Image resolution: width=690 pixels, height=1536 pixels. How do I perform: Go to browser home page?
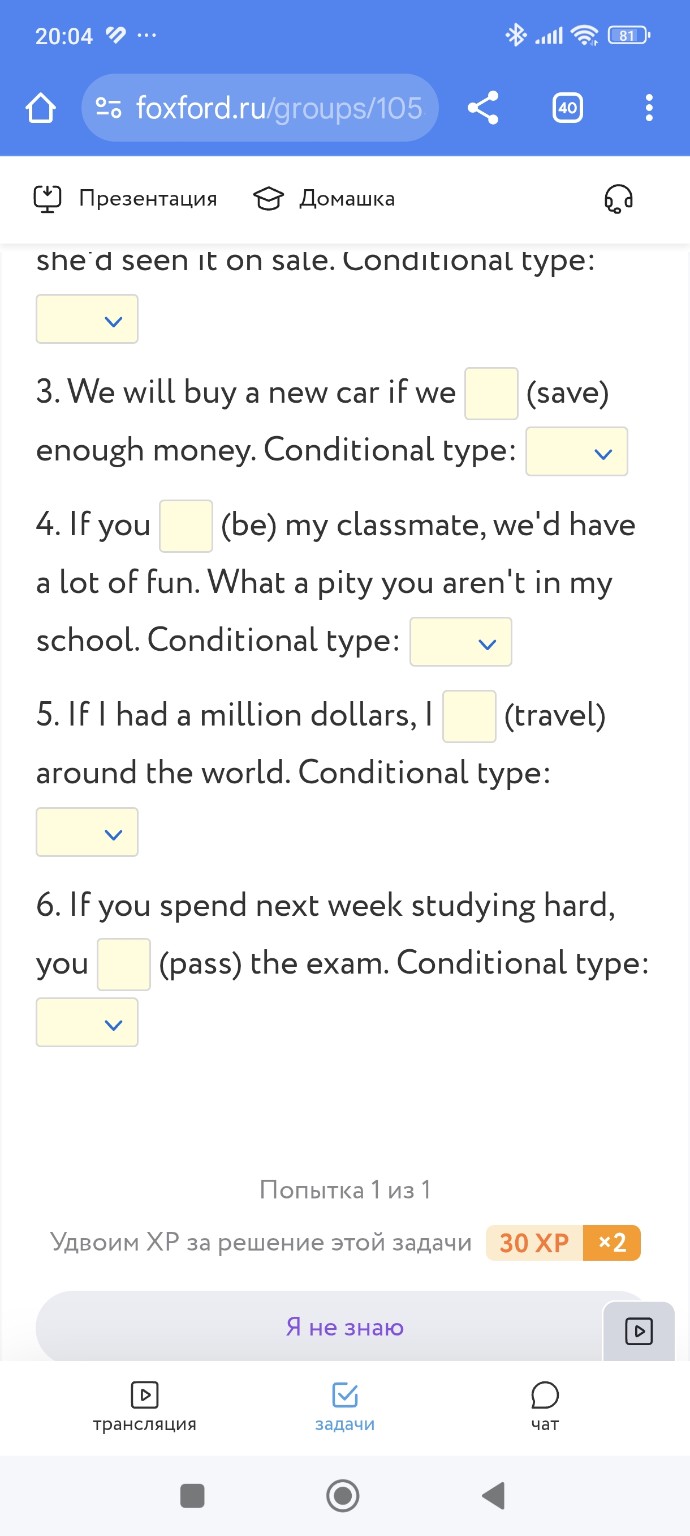[40, 108]
